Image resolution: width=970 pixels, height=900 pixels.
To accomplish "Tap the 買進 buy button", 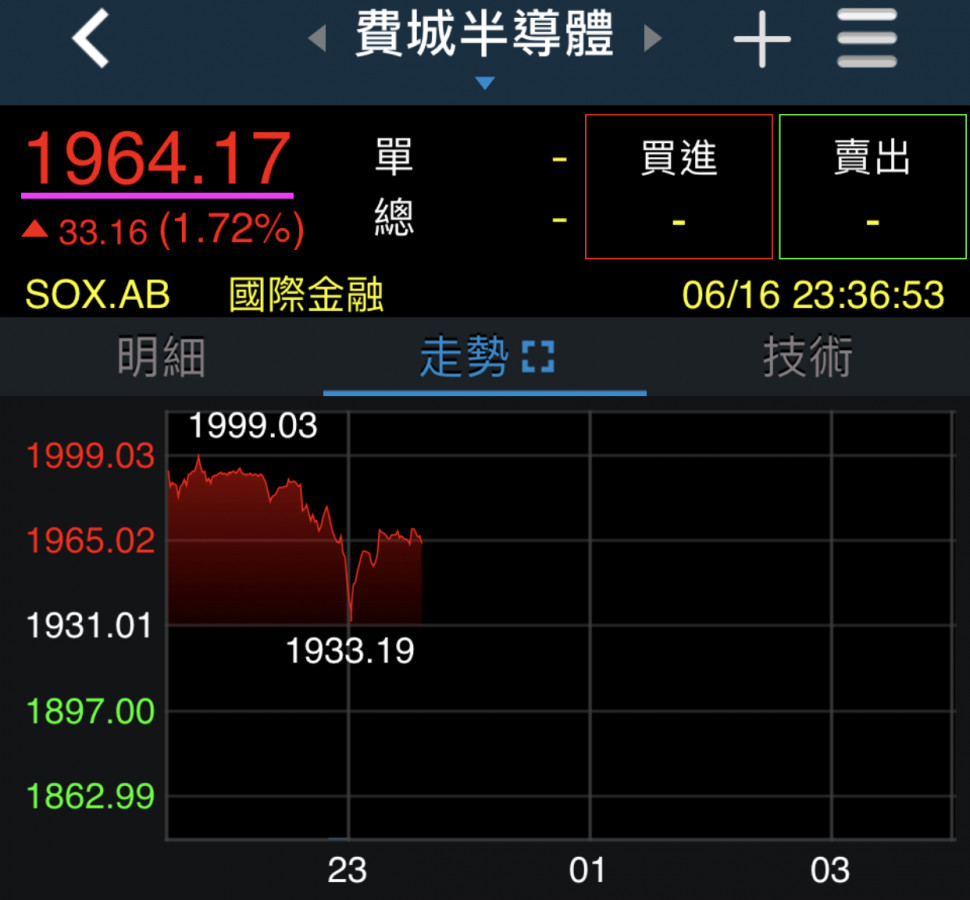I will (x=679, y=187).
